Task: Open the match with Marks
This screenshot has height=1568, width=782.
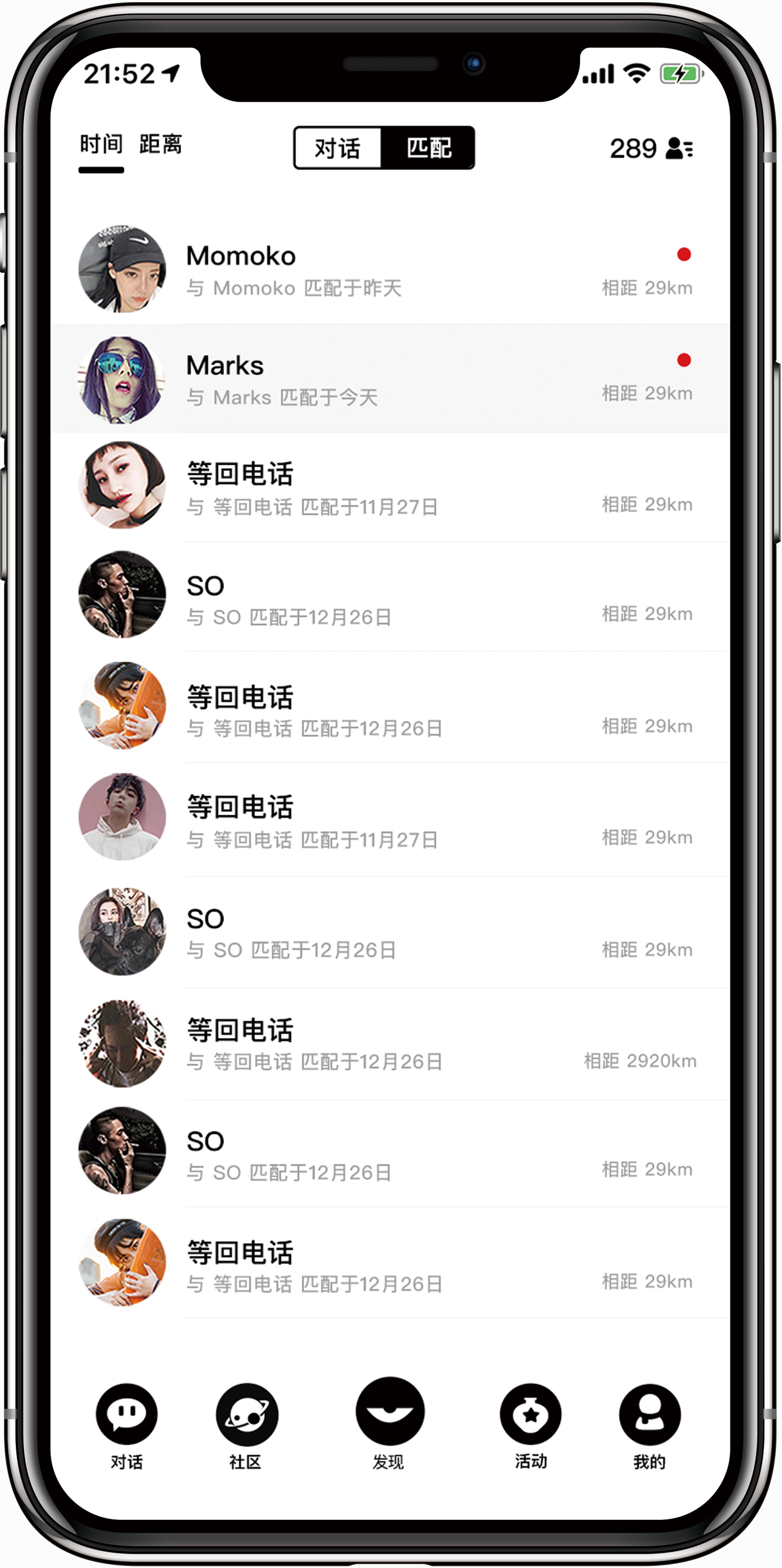Action: (x=390, y=379)
